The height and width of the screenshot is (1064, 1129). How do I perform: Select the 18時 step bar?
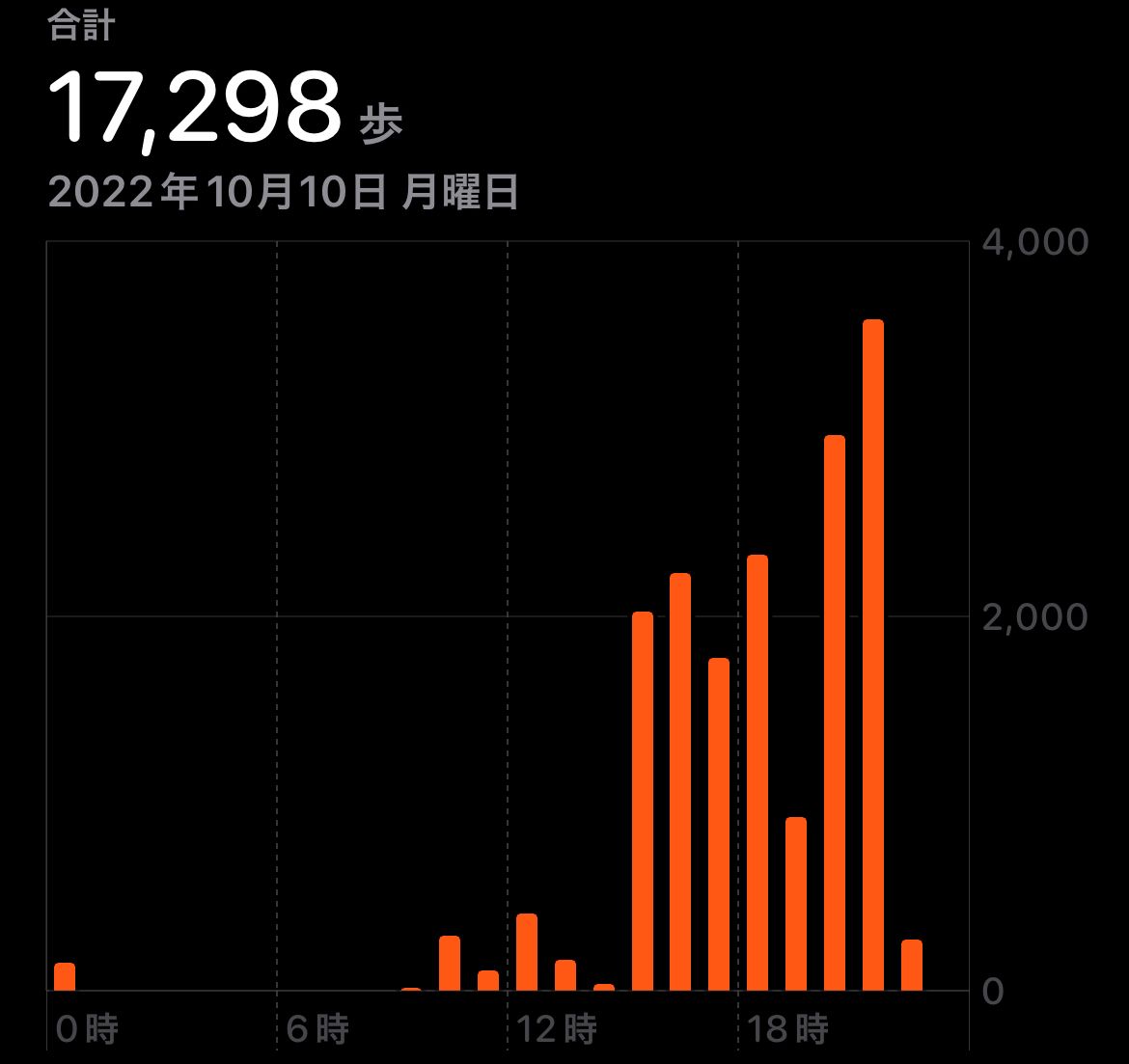tap(757, 772)
